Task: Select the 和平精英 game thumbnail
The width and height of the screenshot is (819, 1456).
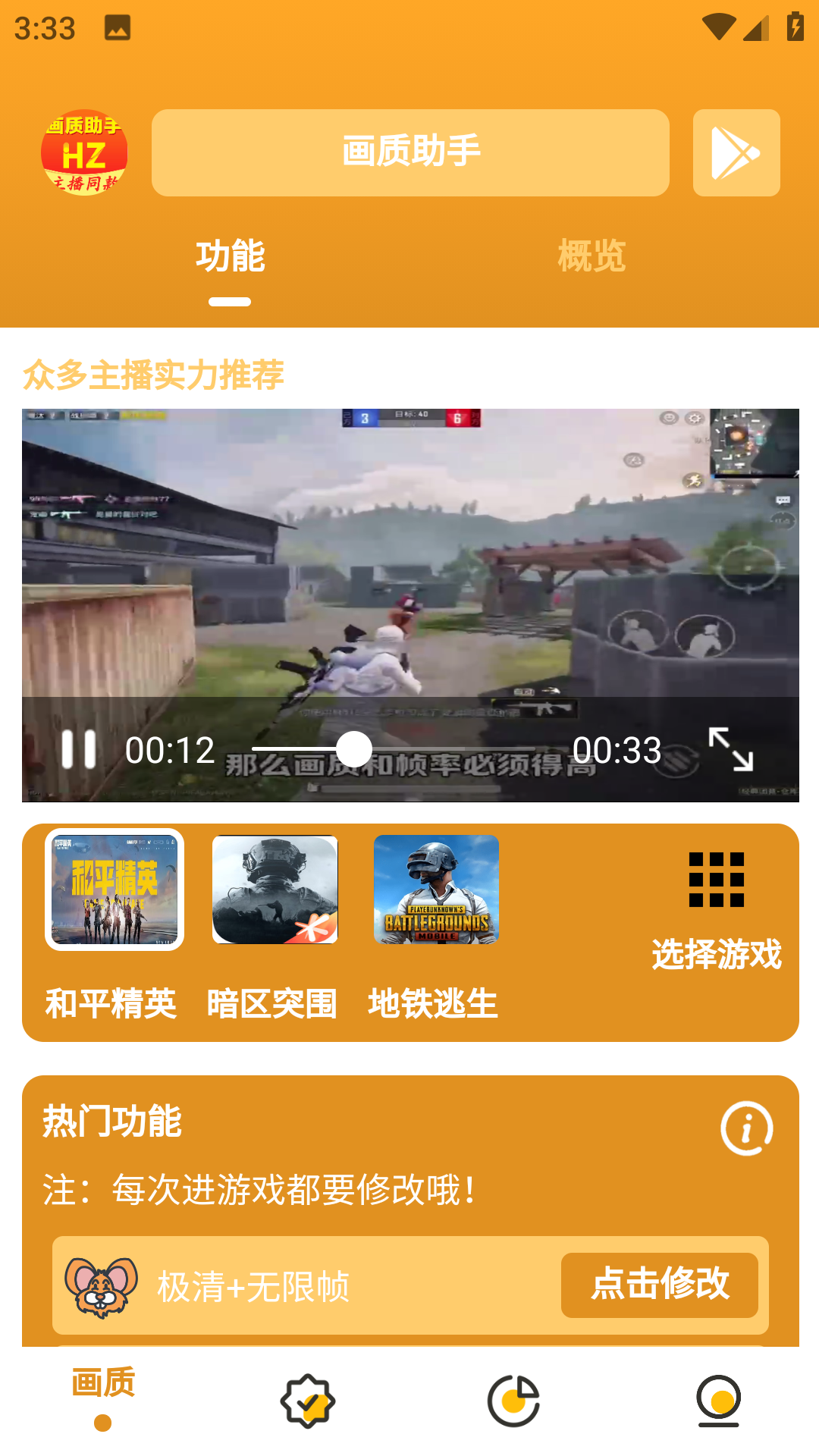Action: tap(114, 891)
